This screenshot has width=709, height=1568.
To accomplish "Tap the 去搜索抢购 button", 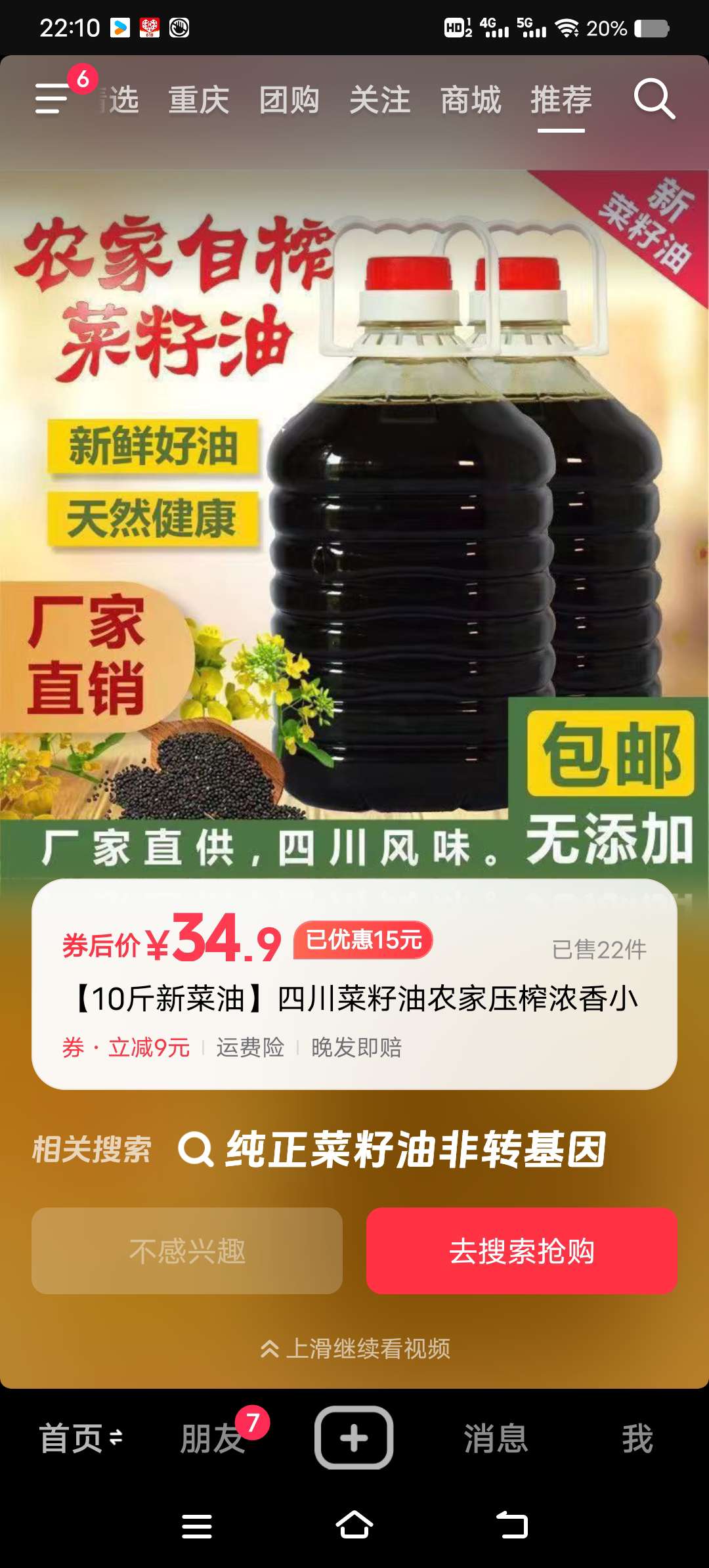I will tap(521, 1251).
